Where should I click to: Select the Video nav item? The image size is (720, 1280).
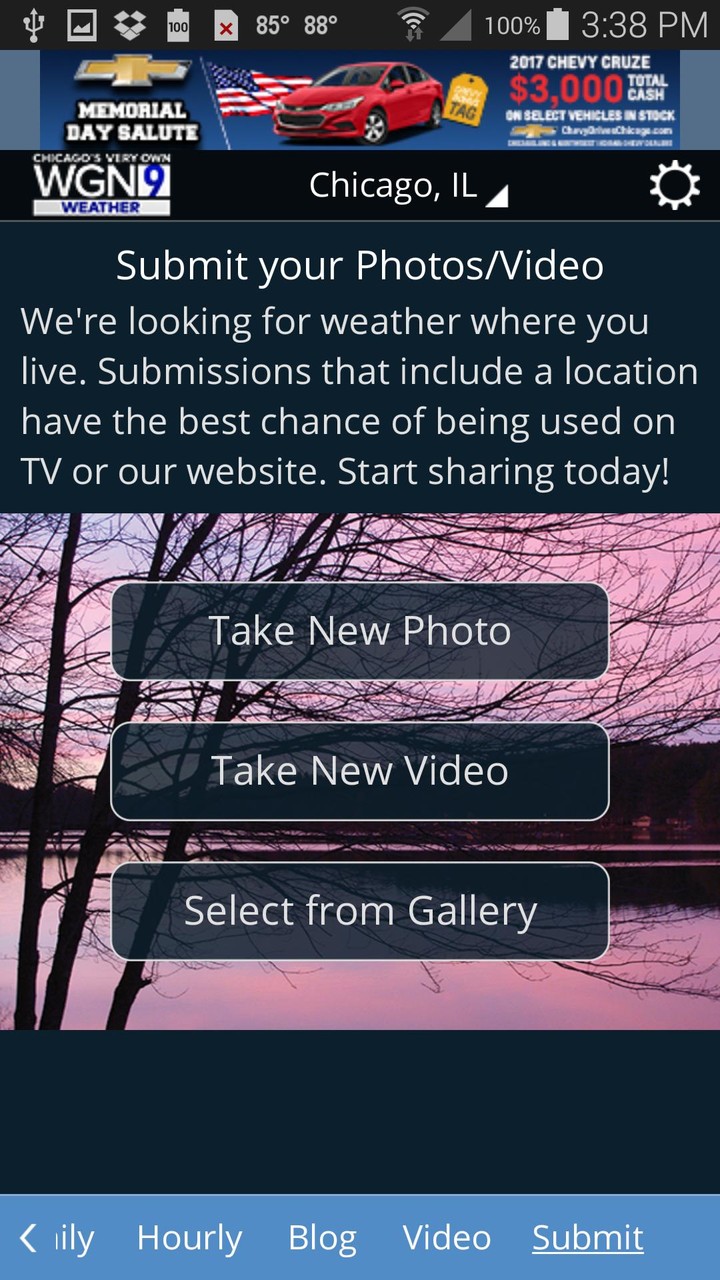446,1238
